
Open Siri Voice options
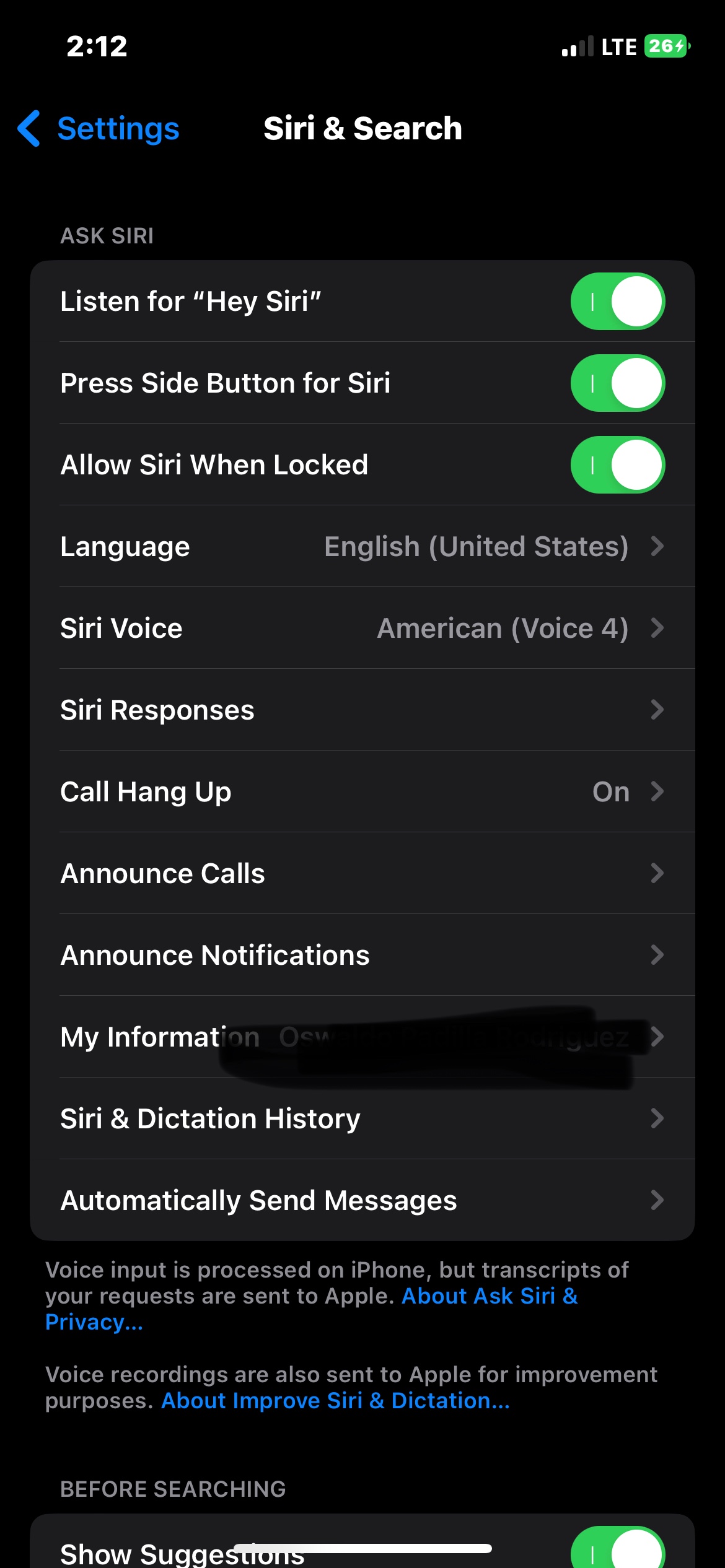pyautogui.click(x=362, y=629)
